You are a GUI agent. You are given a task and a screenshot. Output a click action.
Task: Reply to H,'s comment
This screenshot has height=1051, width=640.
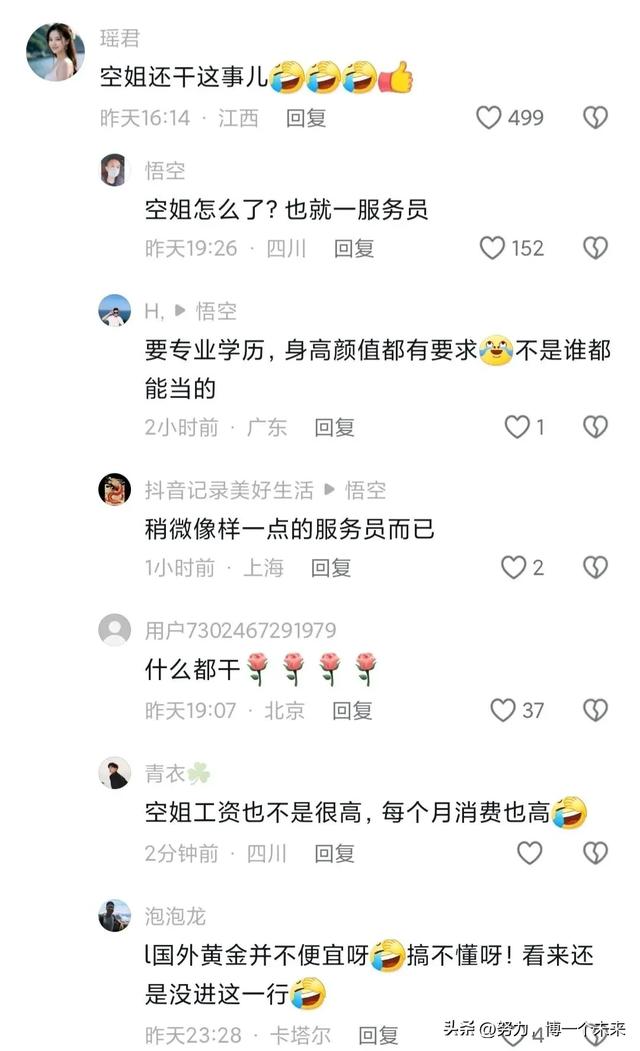tap(334, 427)
